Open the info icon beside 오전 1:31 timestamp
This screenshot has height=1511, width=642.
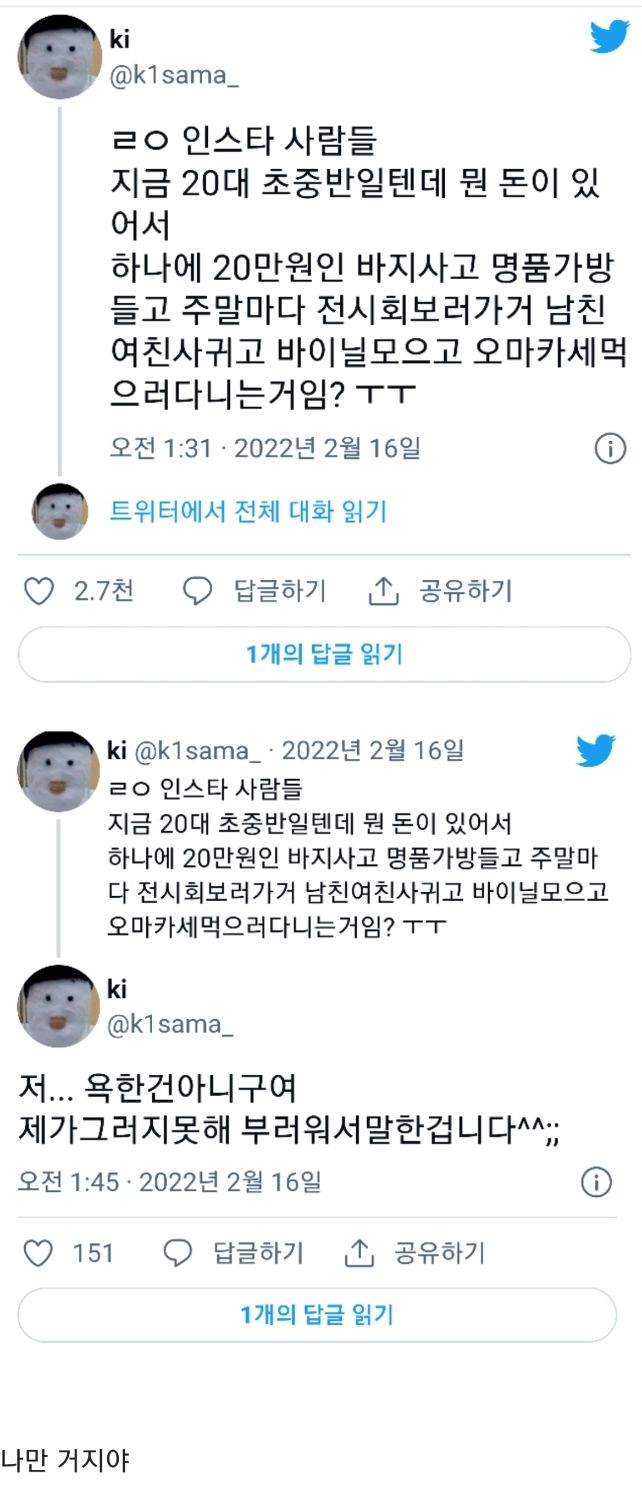click(610, 448)
